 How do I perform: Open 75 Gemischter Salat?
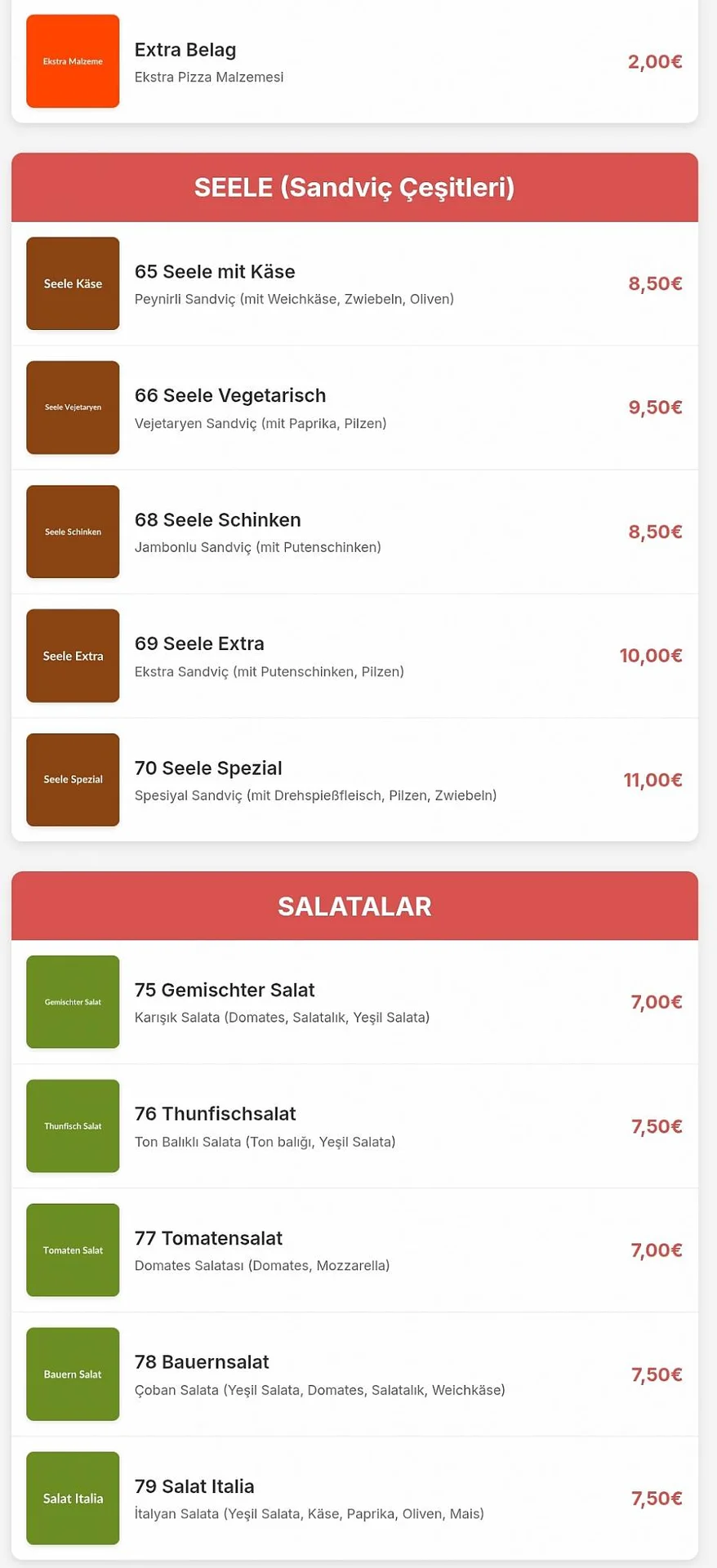[354, 1002]
